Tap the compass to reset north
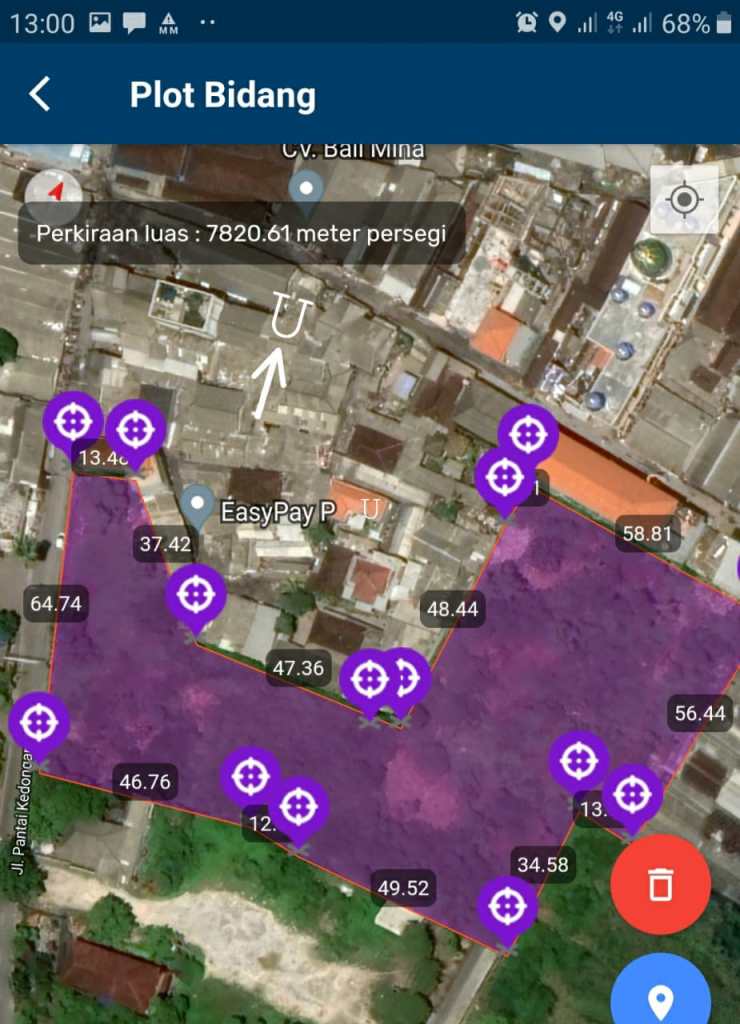 [x=53, y=192]
